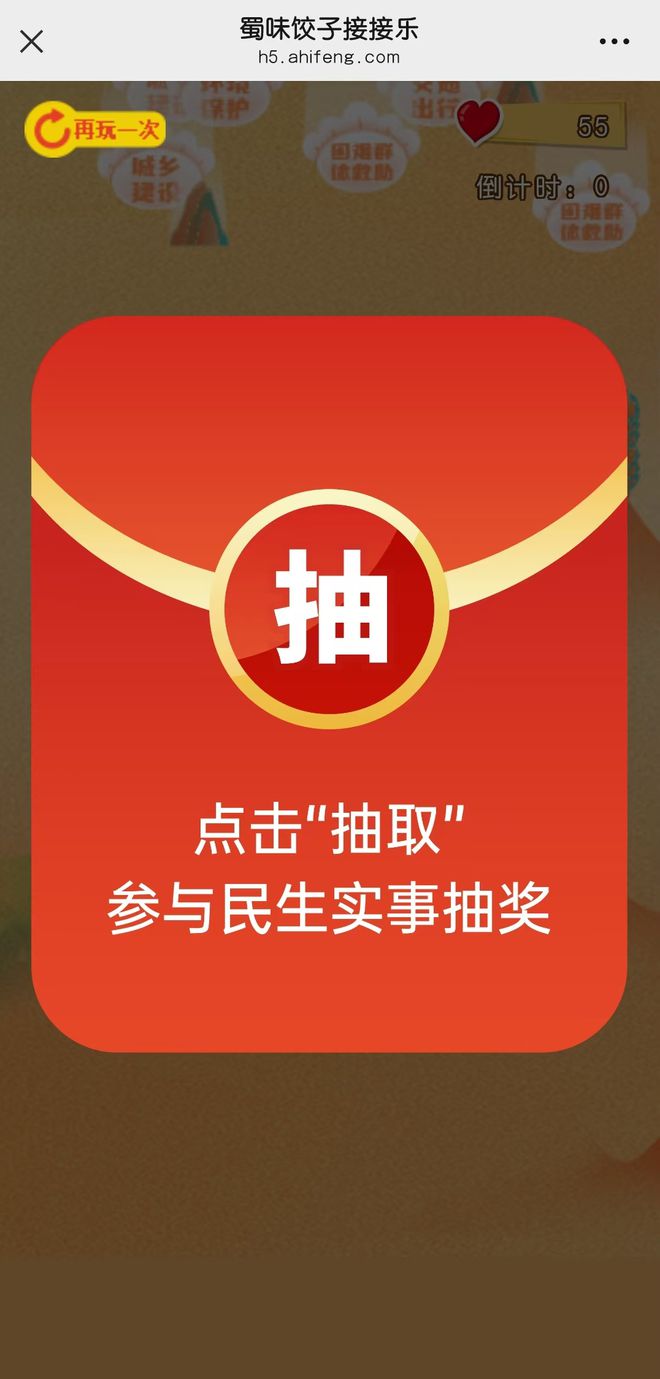660x1379 pixels.
Task: Tap the 再玩一次 play again button
Action: pos(96,129)
